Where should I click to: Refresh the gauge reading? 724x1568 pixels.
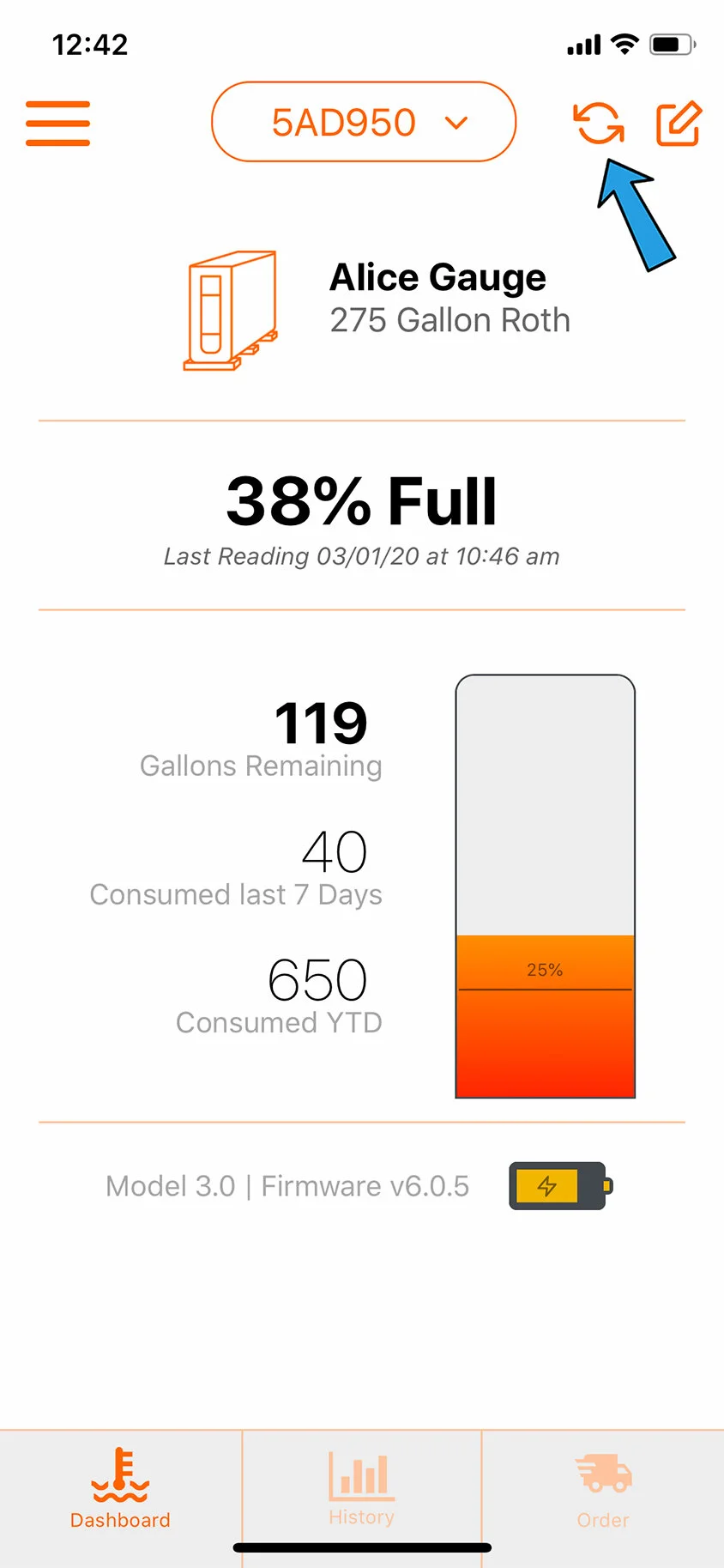(x=598, y=124)
